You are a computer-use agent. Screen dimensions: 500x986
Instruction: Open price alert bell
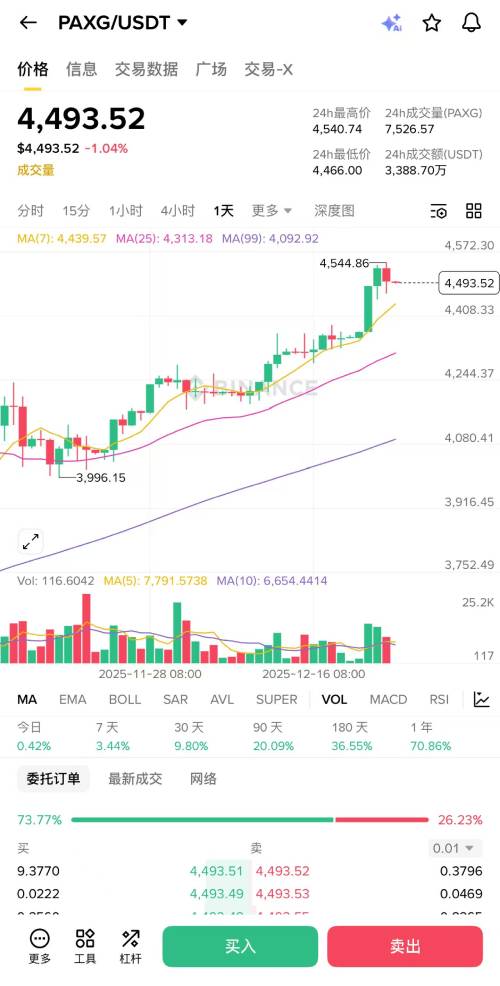(x=471, y=23)
